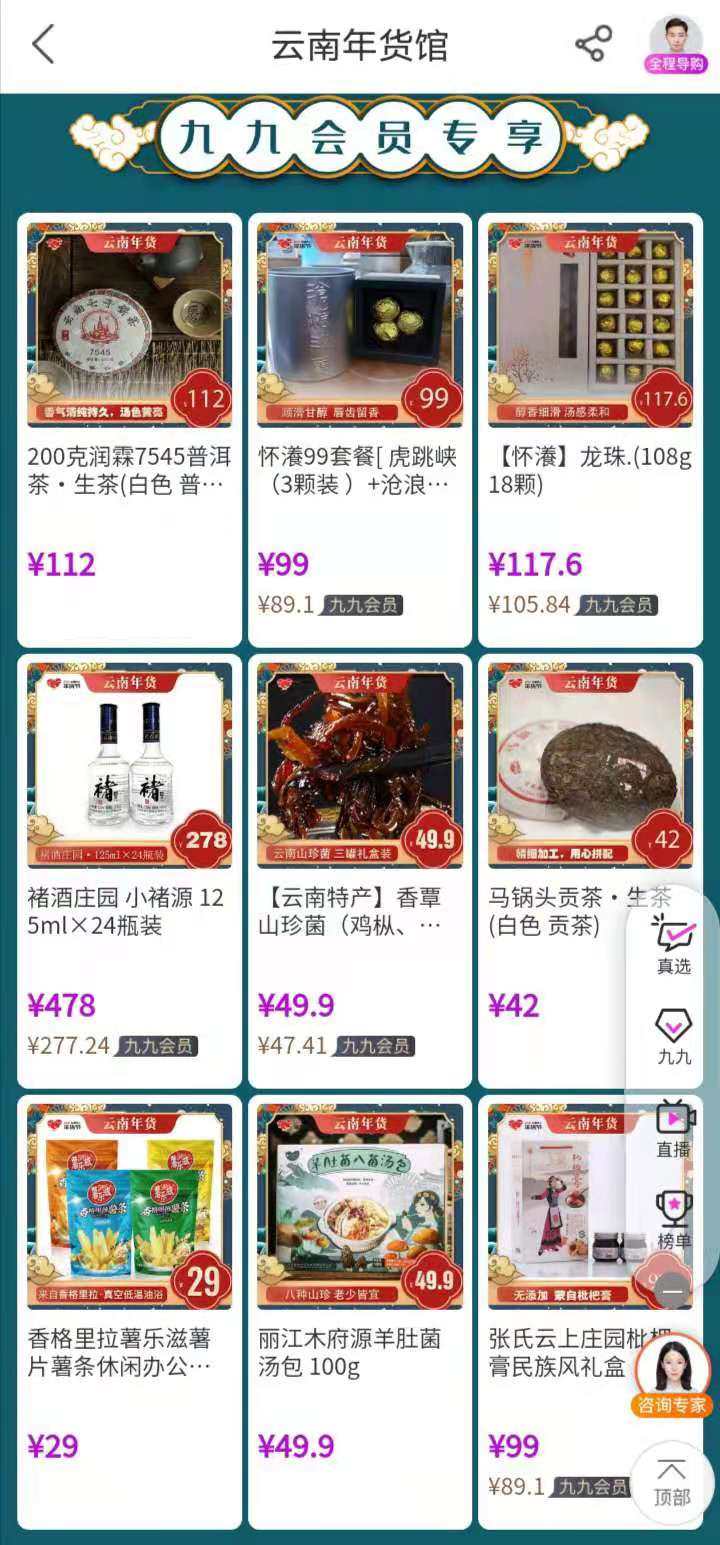Open 褚酒庄园 小褚源 125ml×24瓶装 card
The image size is (720, 1545).
click(x=129, y=870)
